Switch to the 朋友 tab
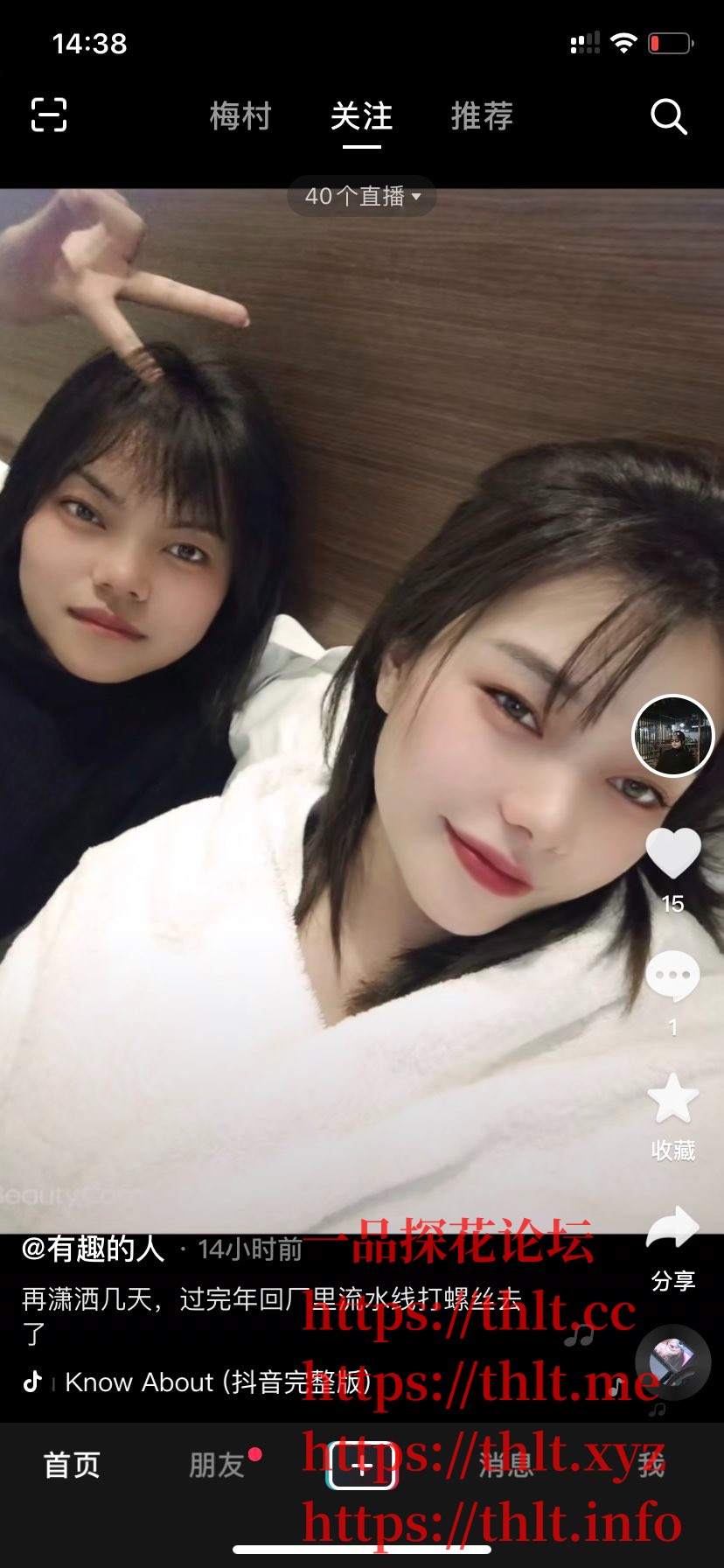The width and height of the screenshot is (724, 1568). pyautogui.click(x=217, y=1465)
